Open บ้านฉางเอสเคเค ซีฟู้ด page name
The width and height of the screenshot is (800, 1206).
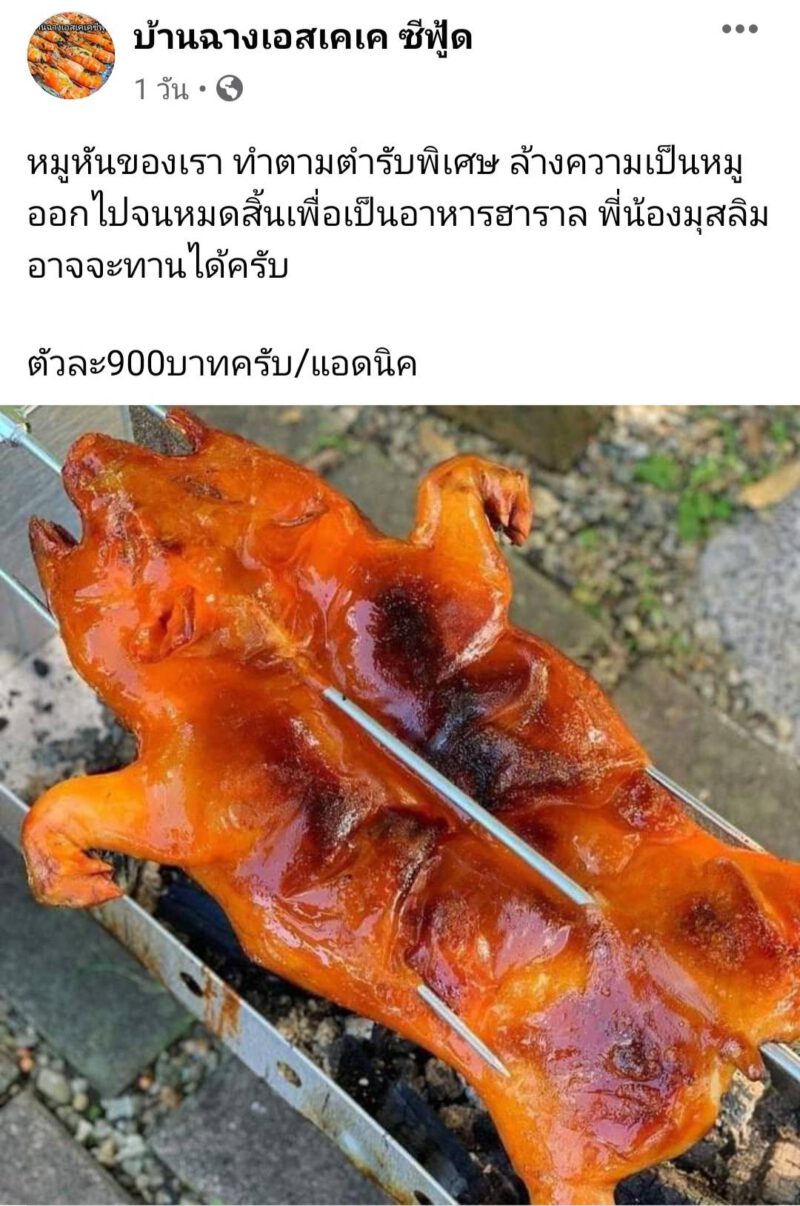[x=302, y=40]
